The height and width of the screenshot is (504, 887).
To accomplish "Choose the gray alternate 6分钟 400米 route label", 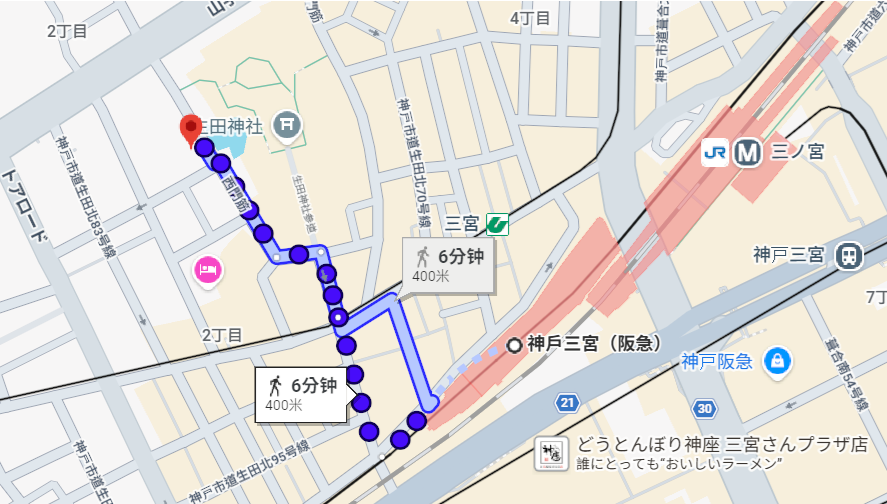I will coord(449,265).
